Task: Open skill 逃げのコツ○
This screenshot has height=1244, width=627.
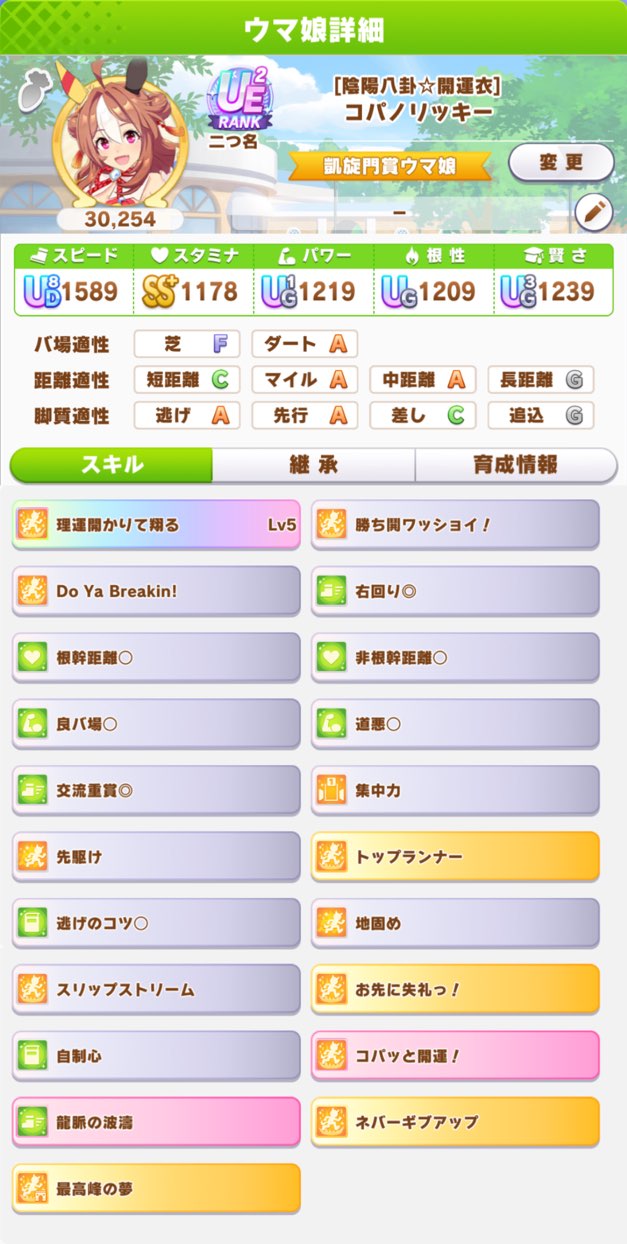Action: point(156,923)
